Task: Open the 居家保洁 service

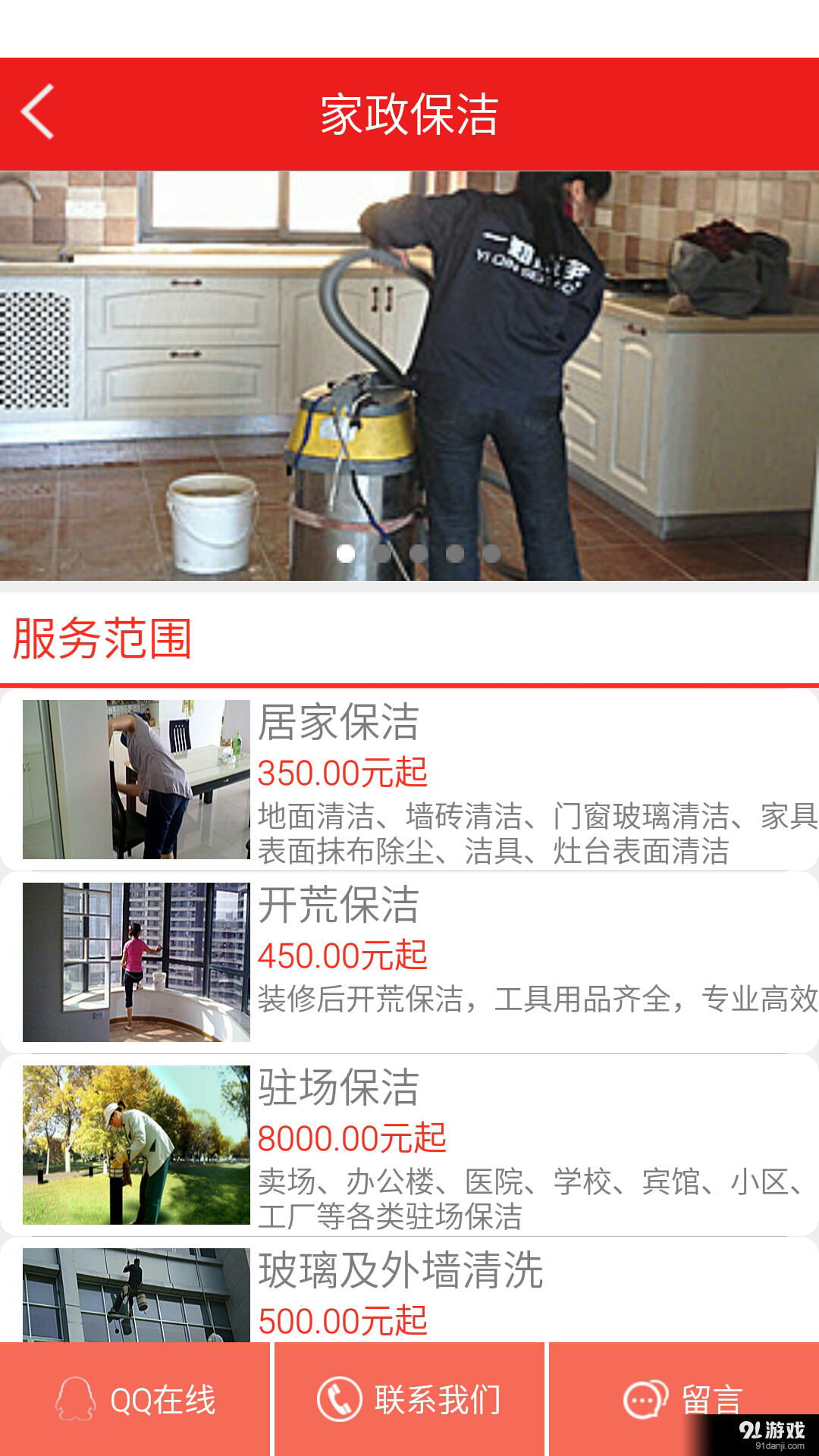Action: (x=409, y=780)
